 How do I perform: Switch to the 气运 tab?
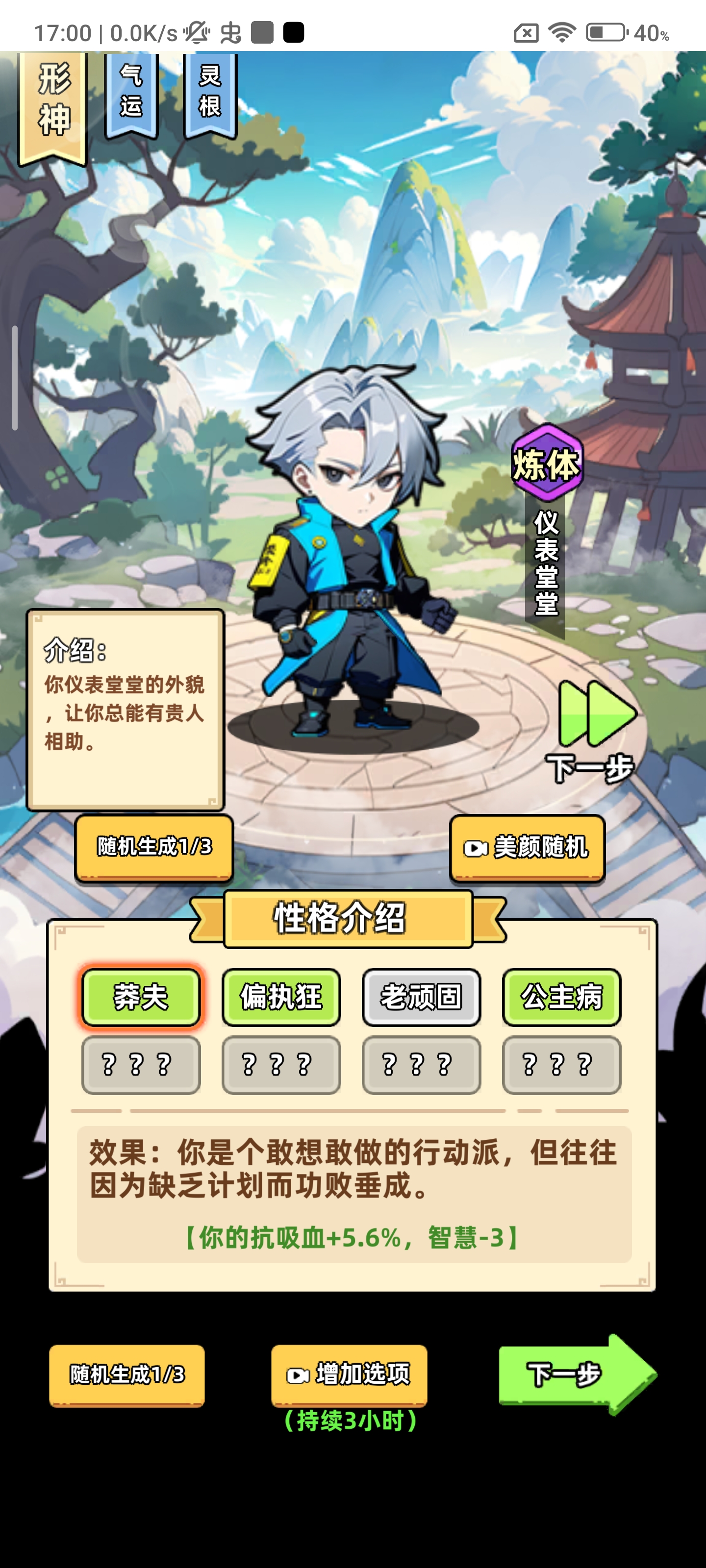tap(131, 93)
